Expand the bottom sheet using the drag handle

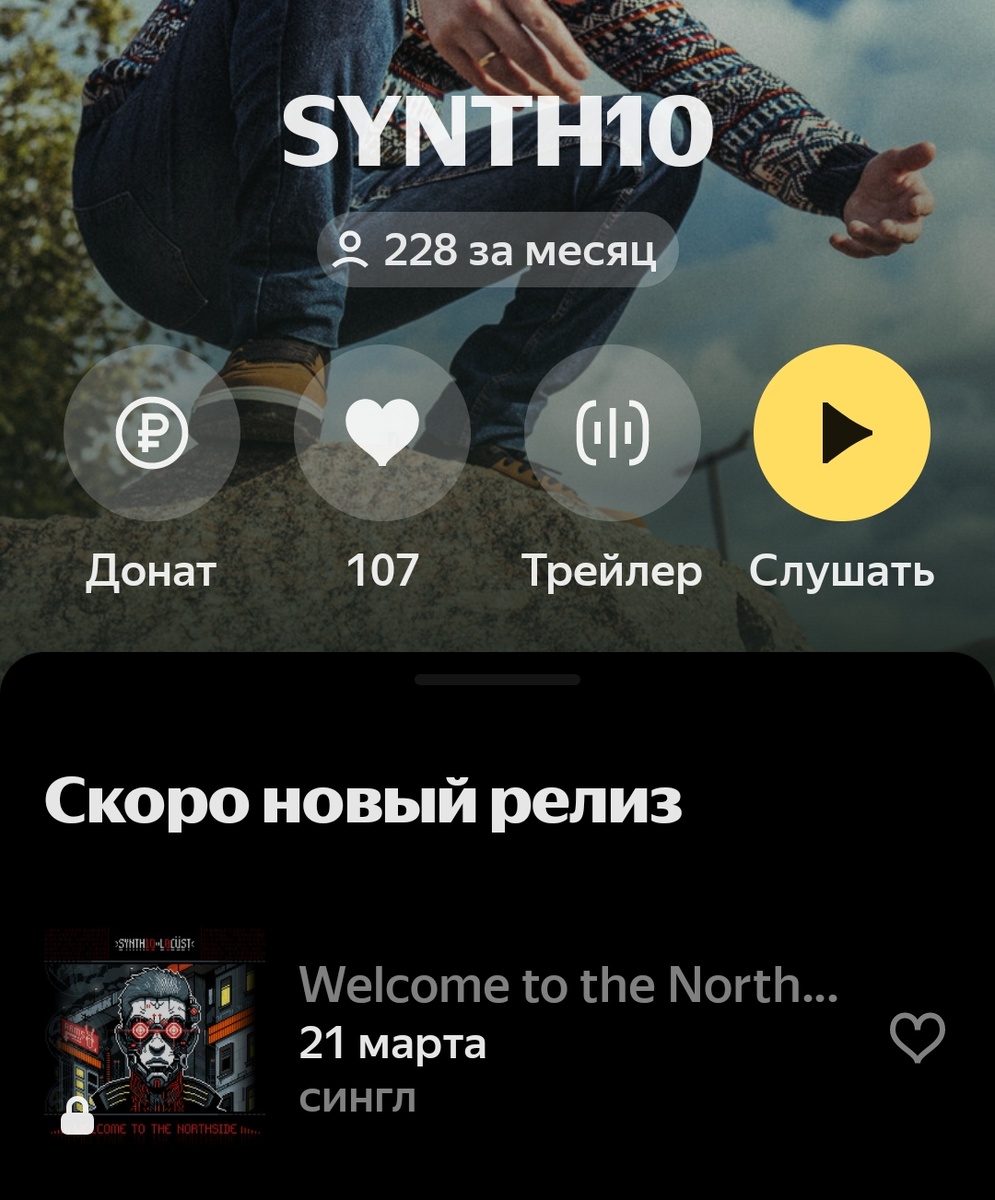[x=497, y=678]
